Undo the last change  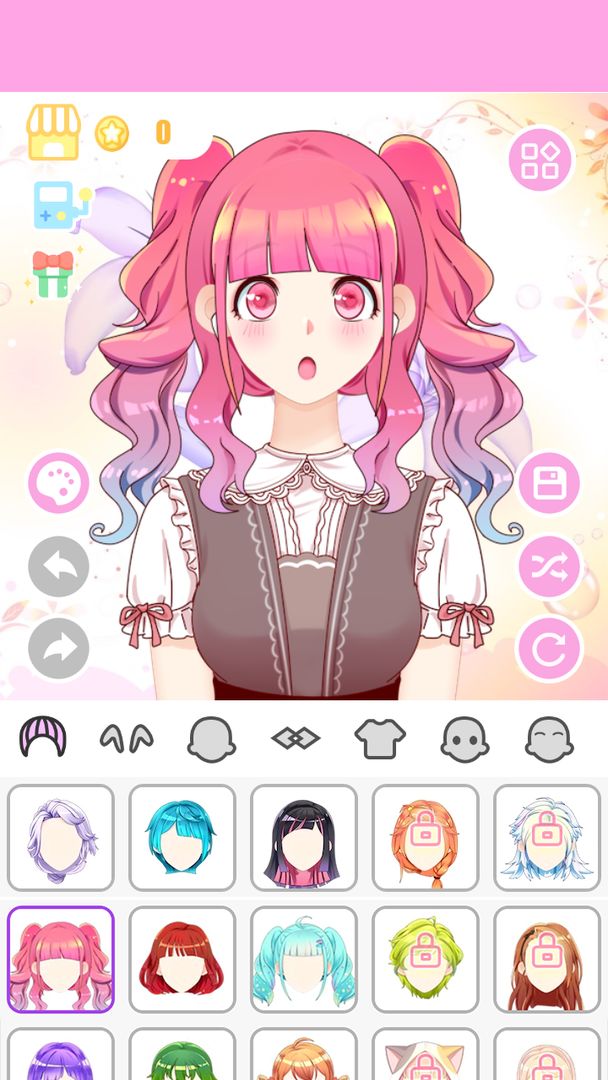click(59, 567)
